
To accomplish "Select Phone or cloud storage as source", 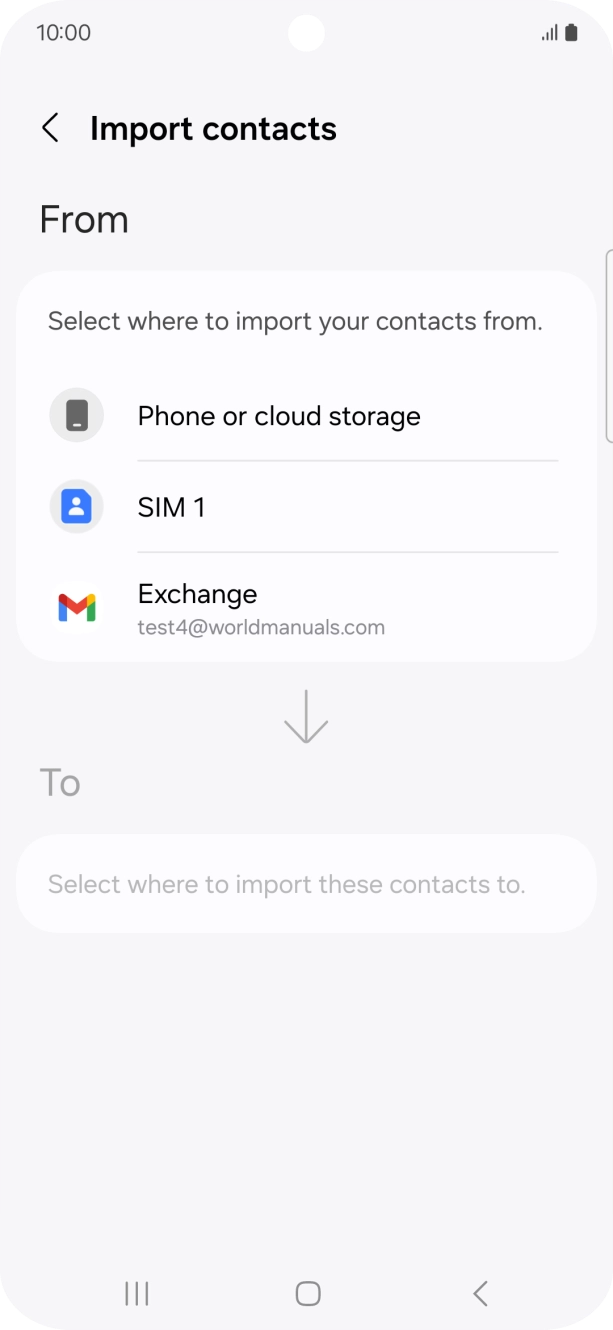I will coord(279,416).
